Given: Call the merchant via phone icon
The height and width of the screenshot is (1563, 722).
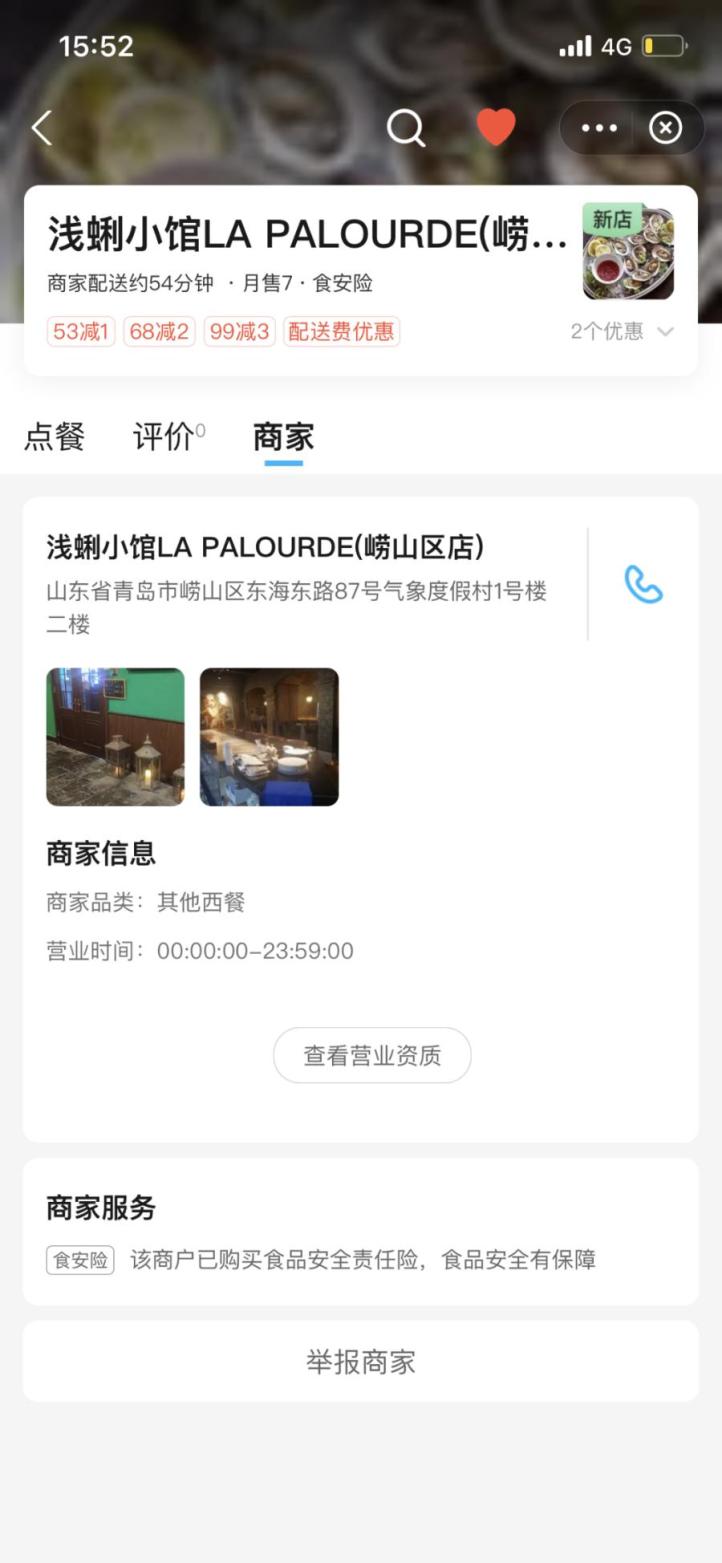Looking at the screenshot, I should coord(644,584).
